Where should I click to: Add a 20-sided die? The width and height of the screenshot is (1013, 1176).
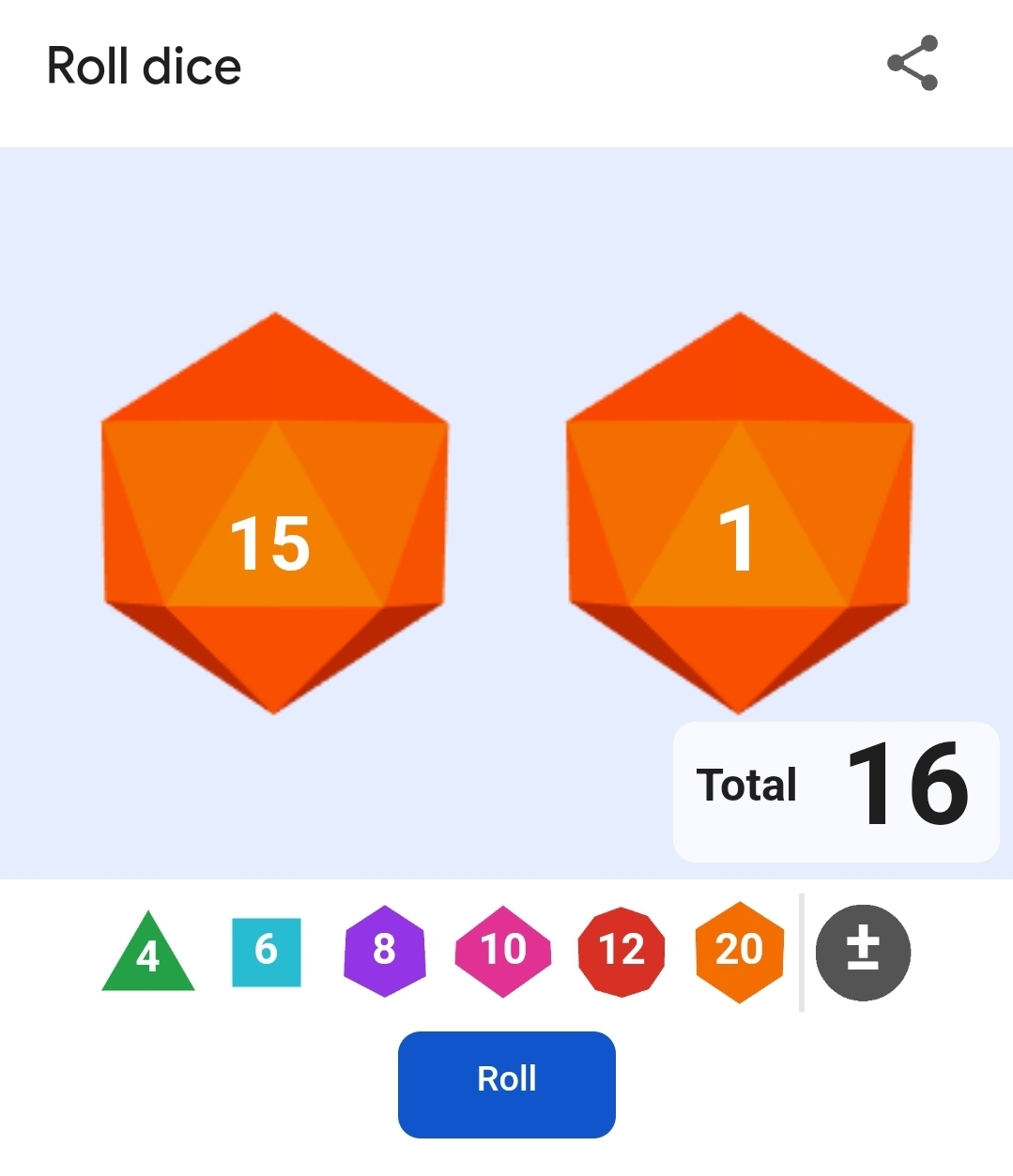(x=740, y=951)
